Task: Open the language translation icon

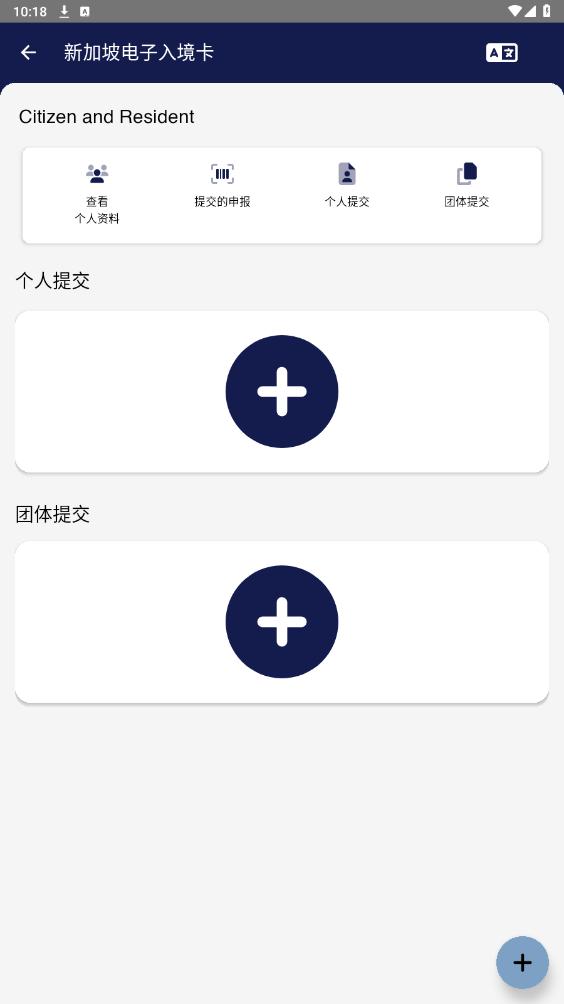Action: click(501, 53)
